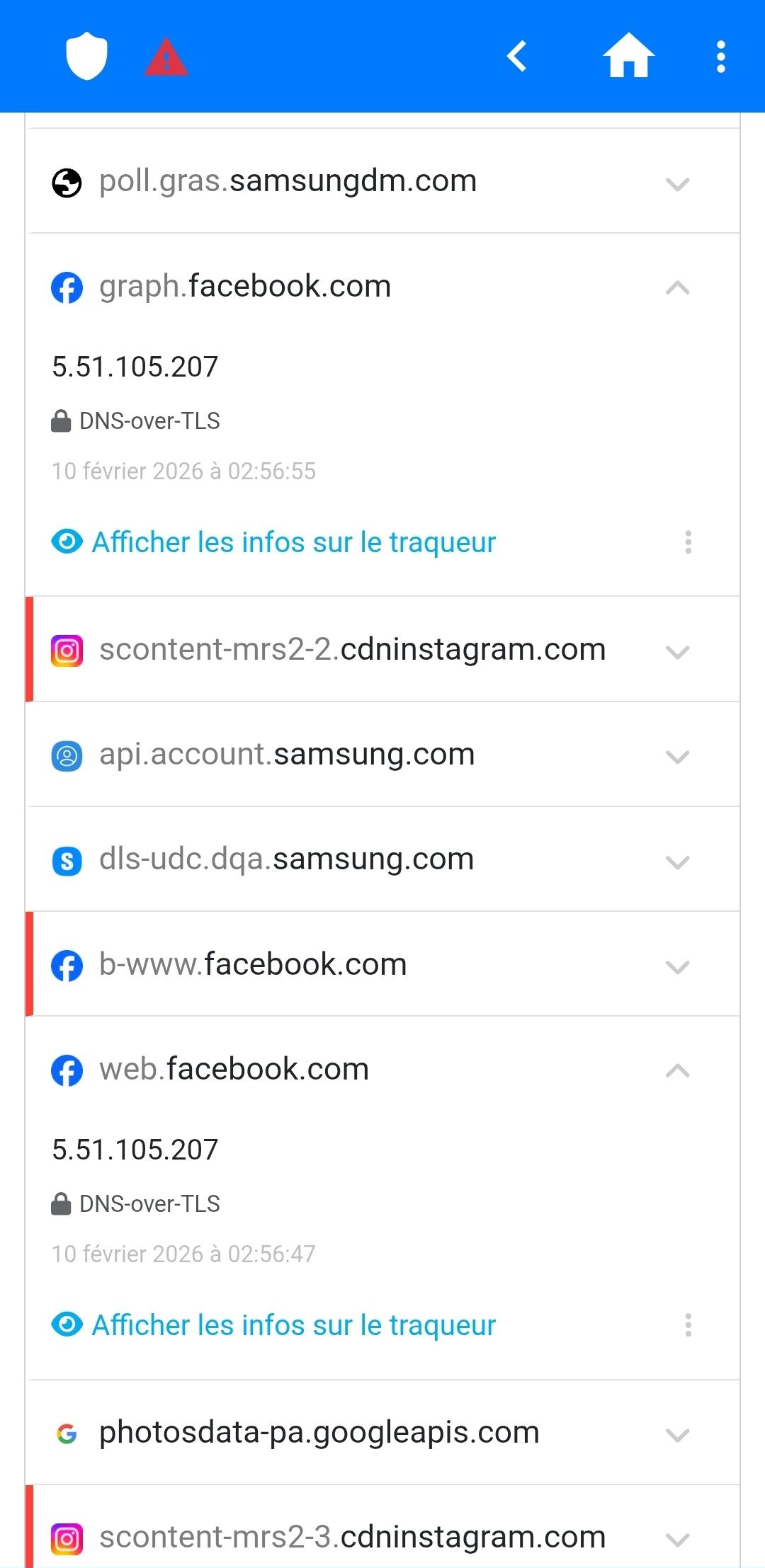This screenshot has width=765, height=1568.
Task: Expand the scontent-mrs2-2.cdninstagram.com entry
Action: coord(677,651)
